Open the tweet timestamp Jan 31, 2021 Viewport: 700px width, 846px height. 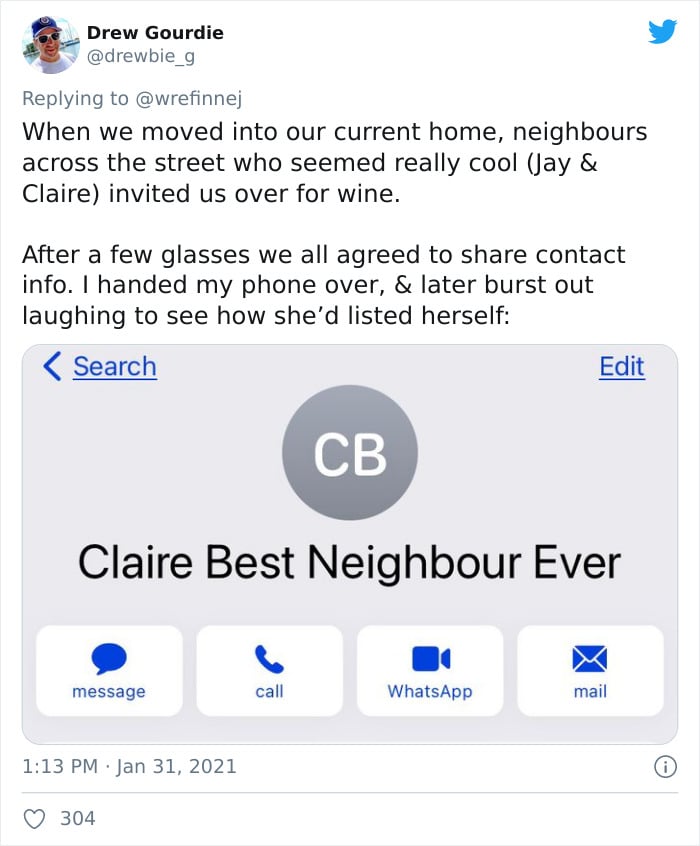pos(129,767)
